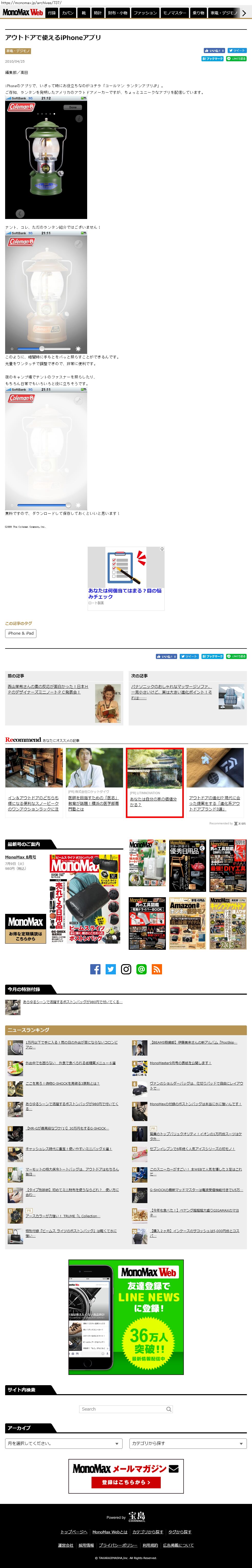Tap the 家電・デジモノ category tag under the title

pos(18,51)
